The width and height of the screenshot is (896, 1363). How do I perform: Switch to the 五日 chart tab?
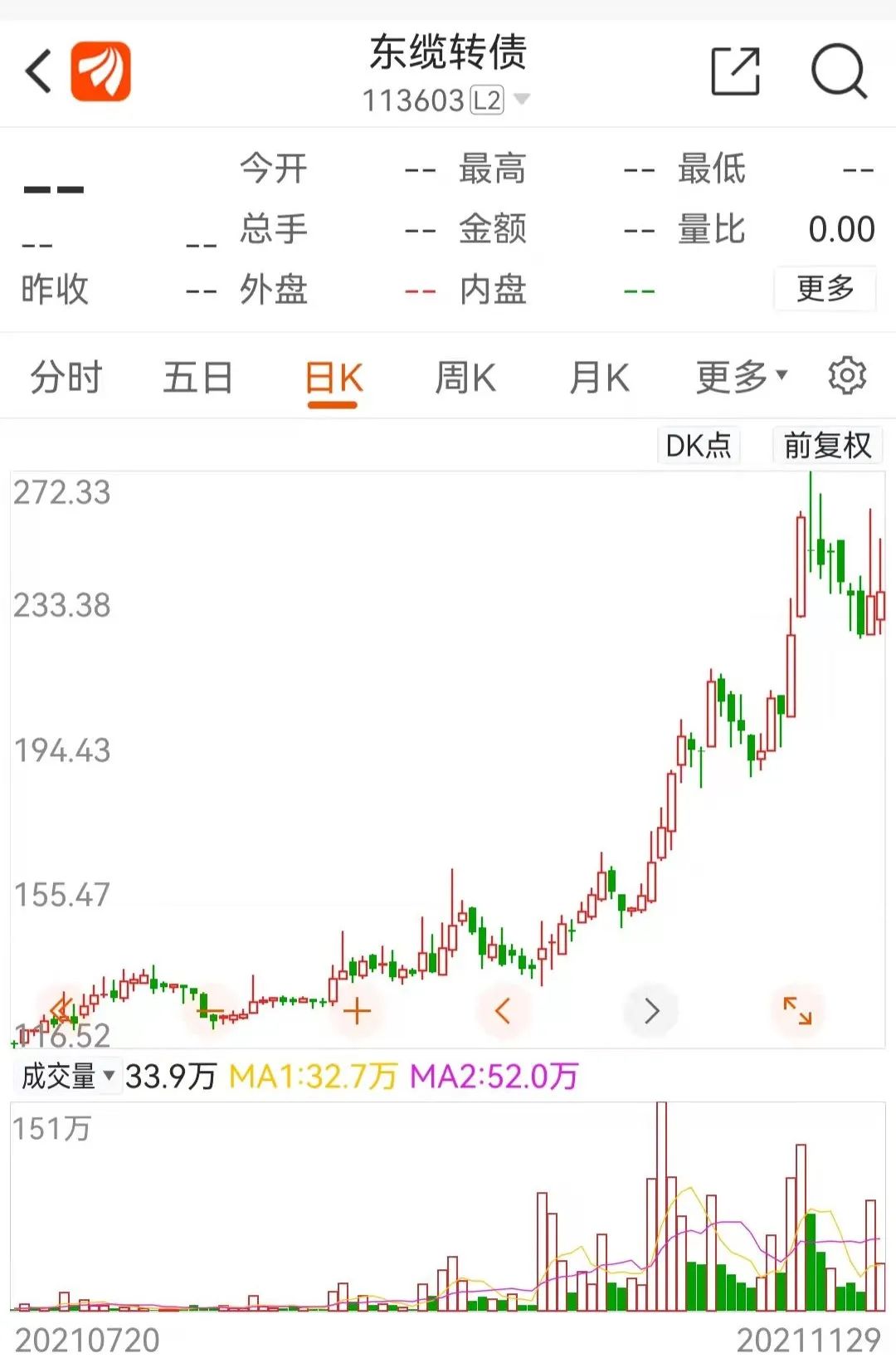pyautogui.click(x=197, y=379)
